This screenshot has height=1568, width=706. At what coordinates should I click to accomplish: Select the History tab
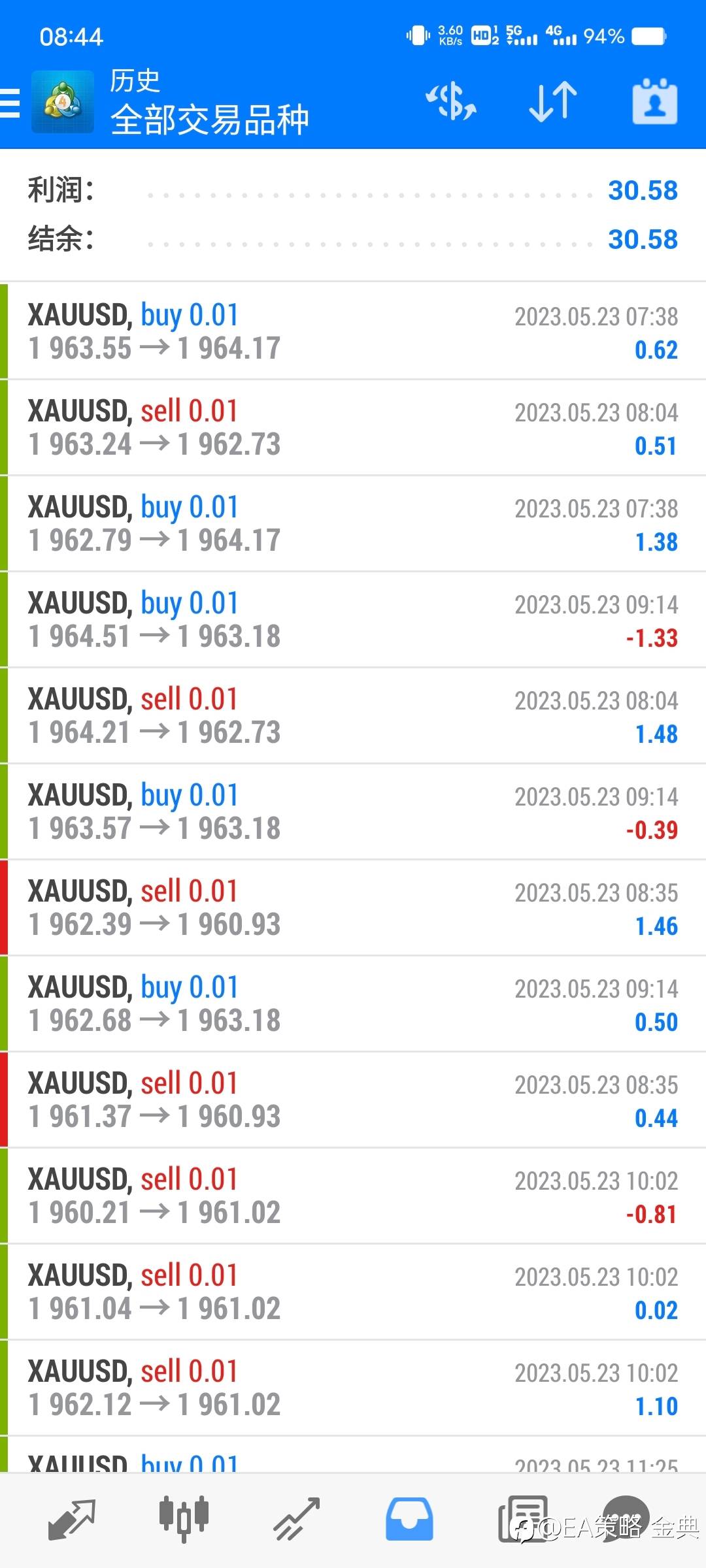pyautogui.click(x=409, y=1519)
